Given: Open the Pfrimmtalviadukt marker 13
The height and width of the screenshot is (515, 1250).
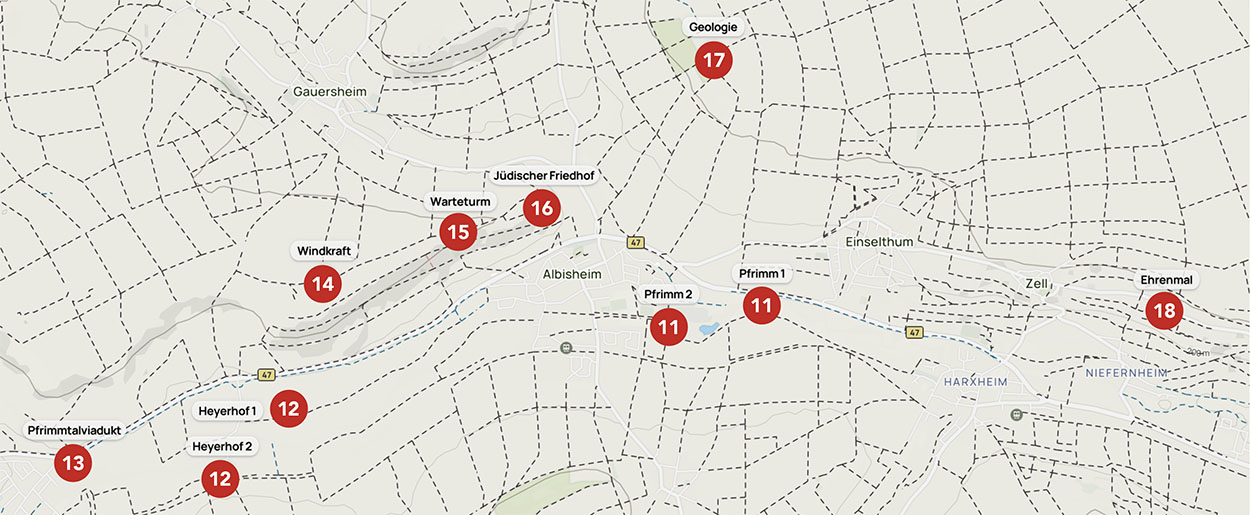Looking at the screenshot, I should [x=73, y=464].
